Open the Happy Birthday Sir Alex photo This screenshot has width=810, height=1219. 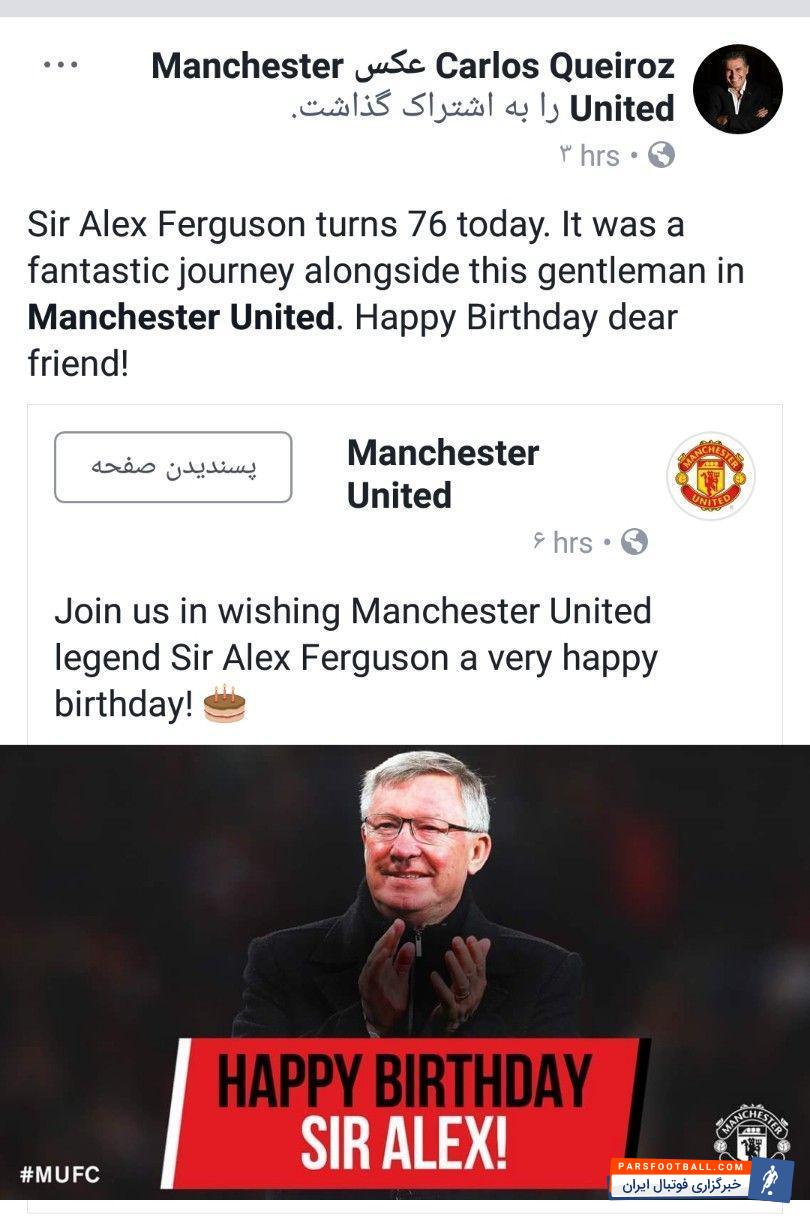(405, 970)
